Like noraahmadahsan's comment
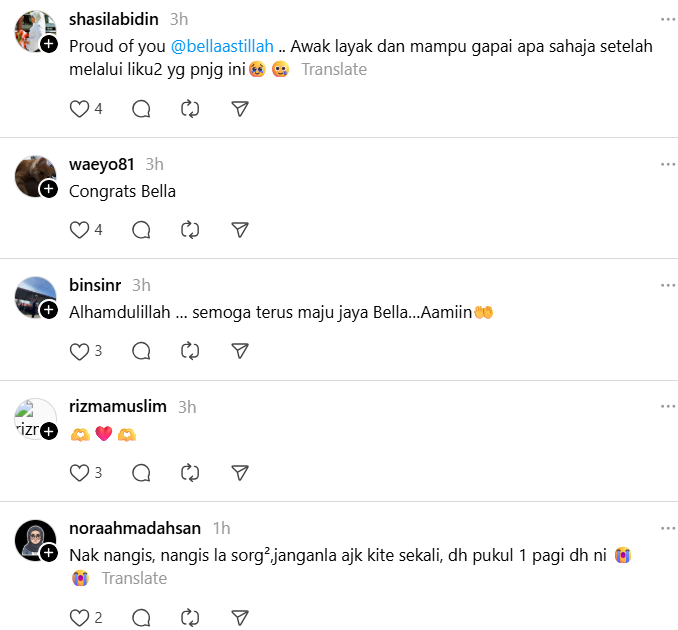The height and width of the screenshot is (630, 678). (80, 617)
